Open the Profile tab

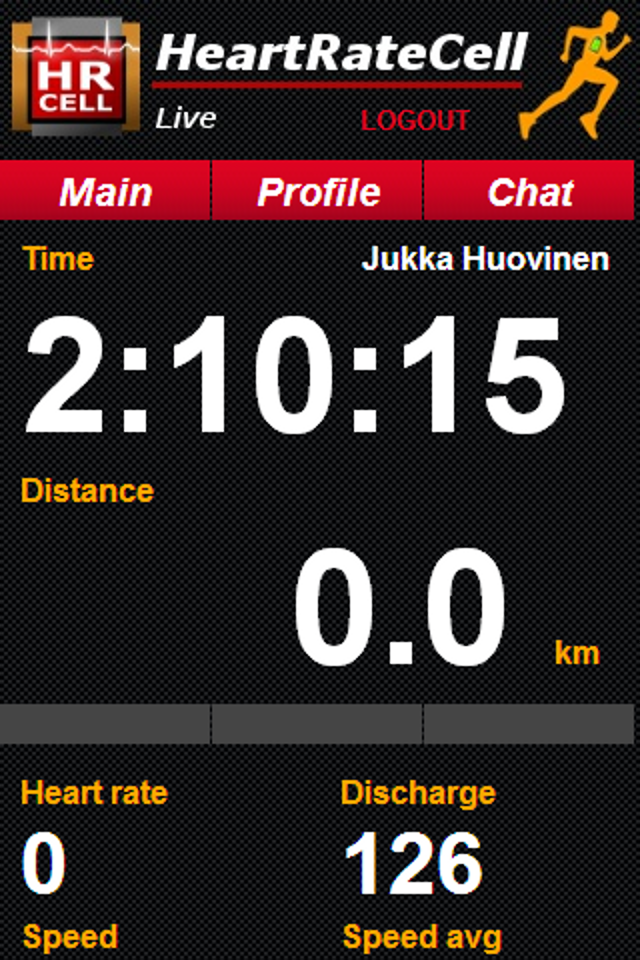(318, 191)
